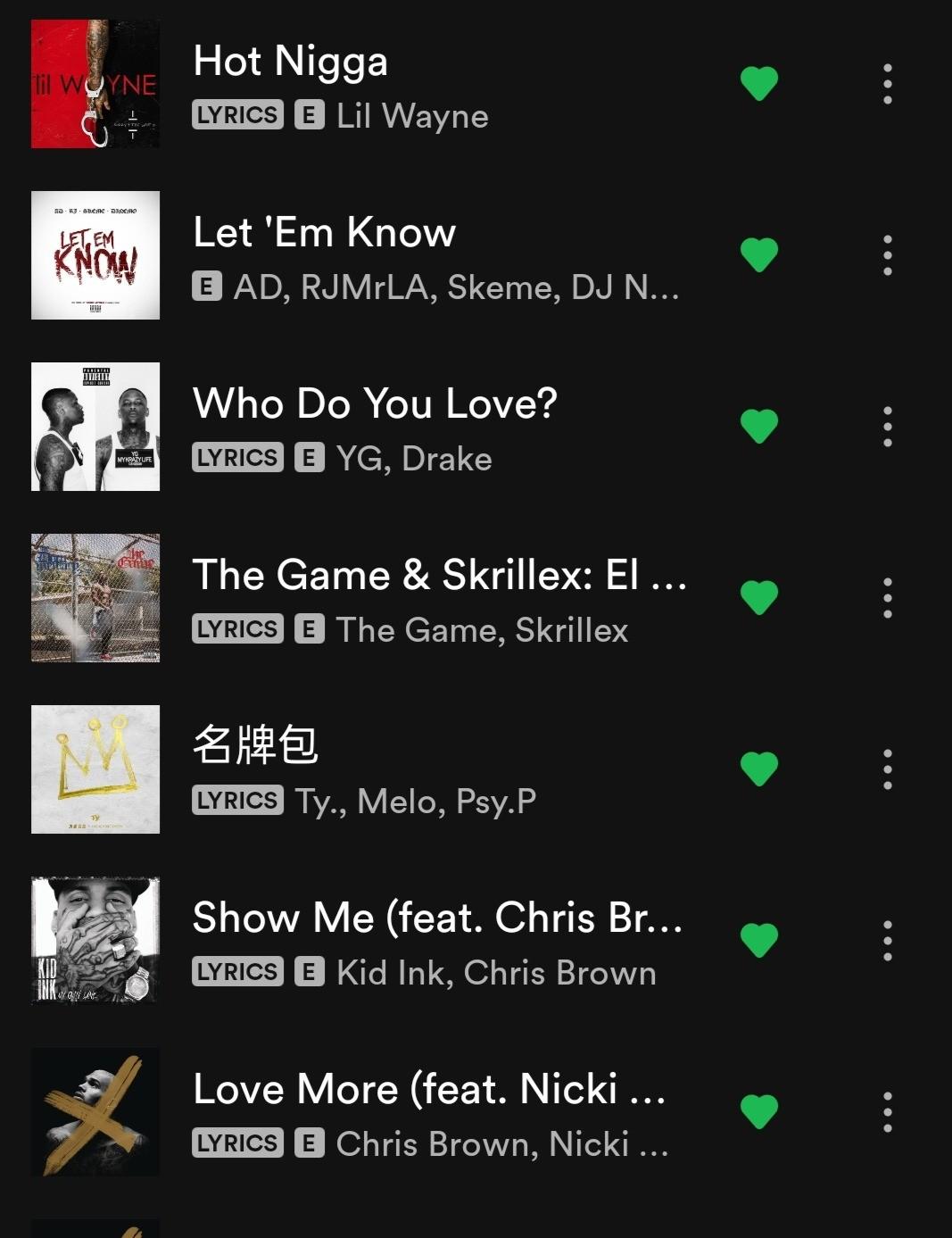The image size is (952, 1238).
Task: Open options for the Lil Wayne song
Action: tap(887, 84)
